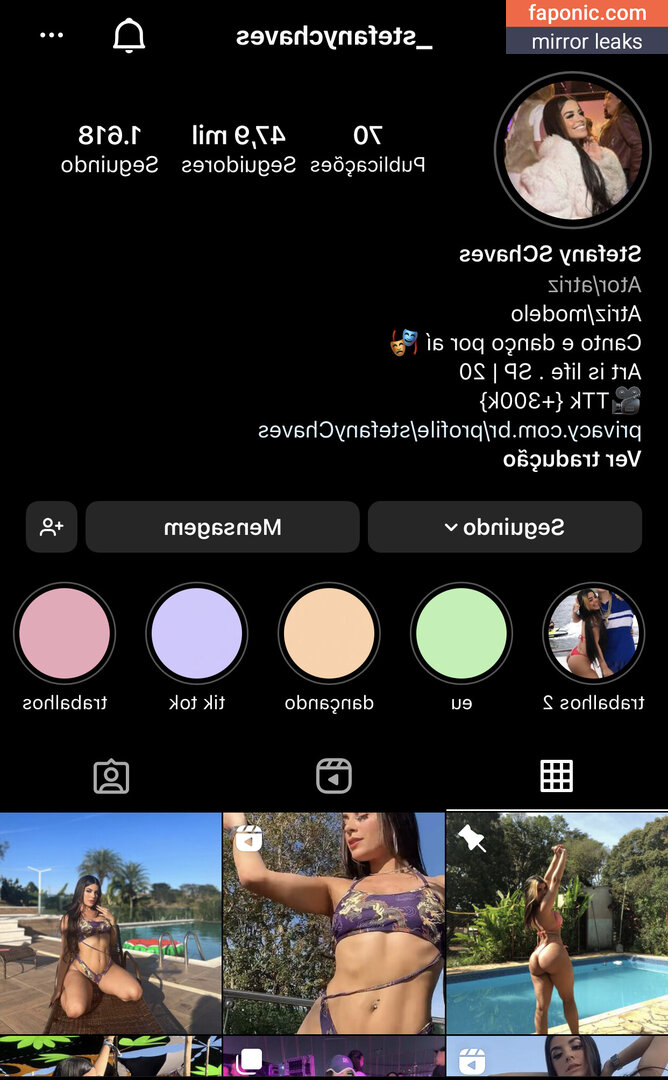The image size is (668, 1080).
Task: Switch to the Reels tab
Action: (x=334, y=776)
